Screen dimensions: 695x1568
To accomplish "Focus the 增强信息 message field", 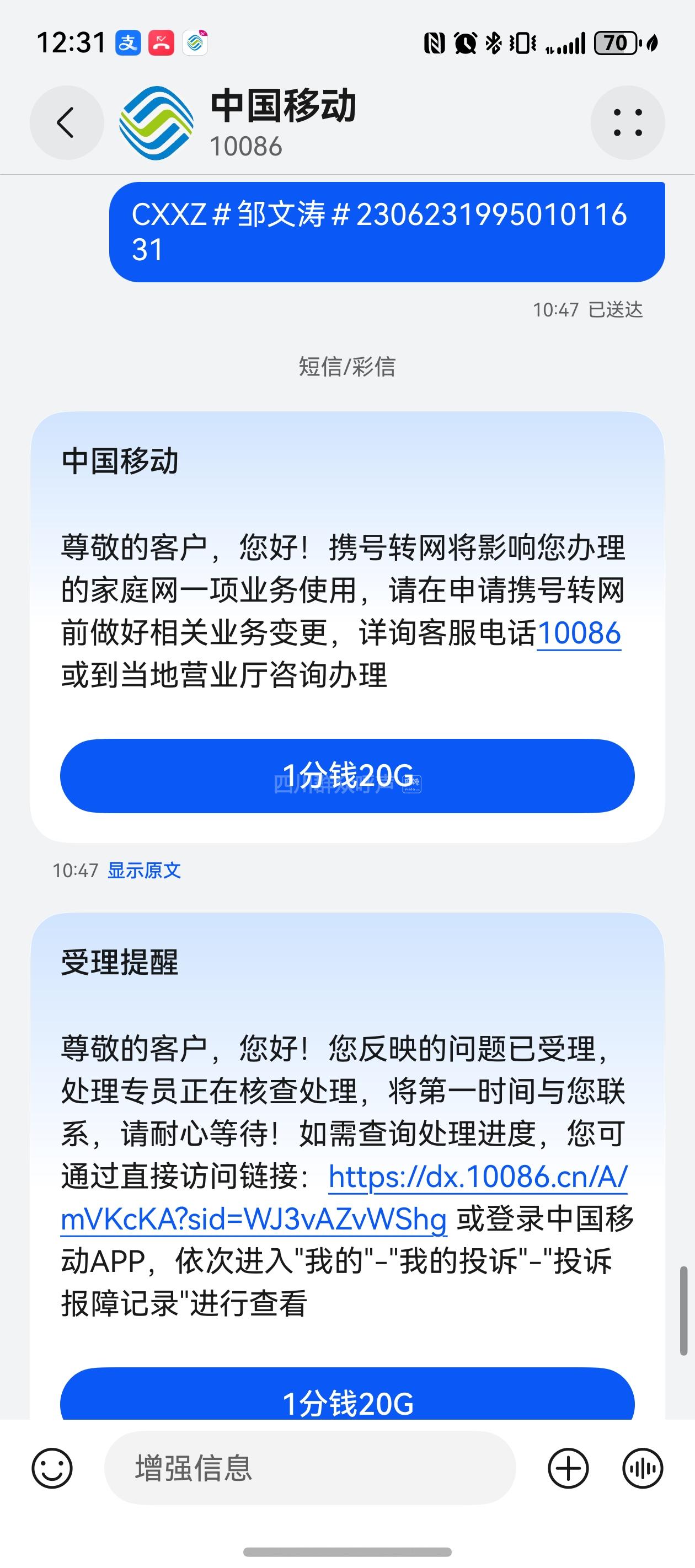I will coord(309,1468).
